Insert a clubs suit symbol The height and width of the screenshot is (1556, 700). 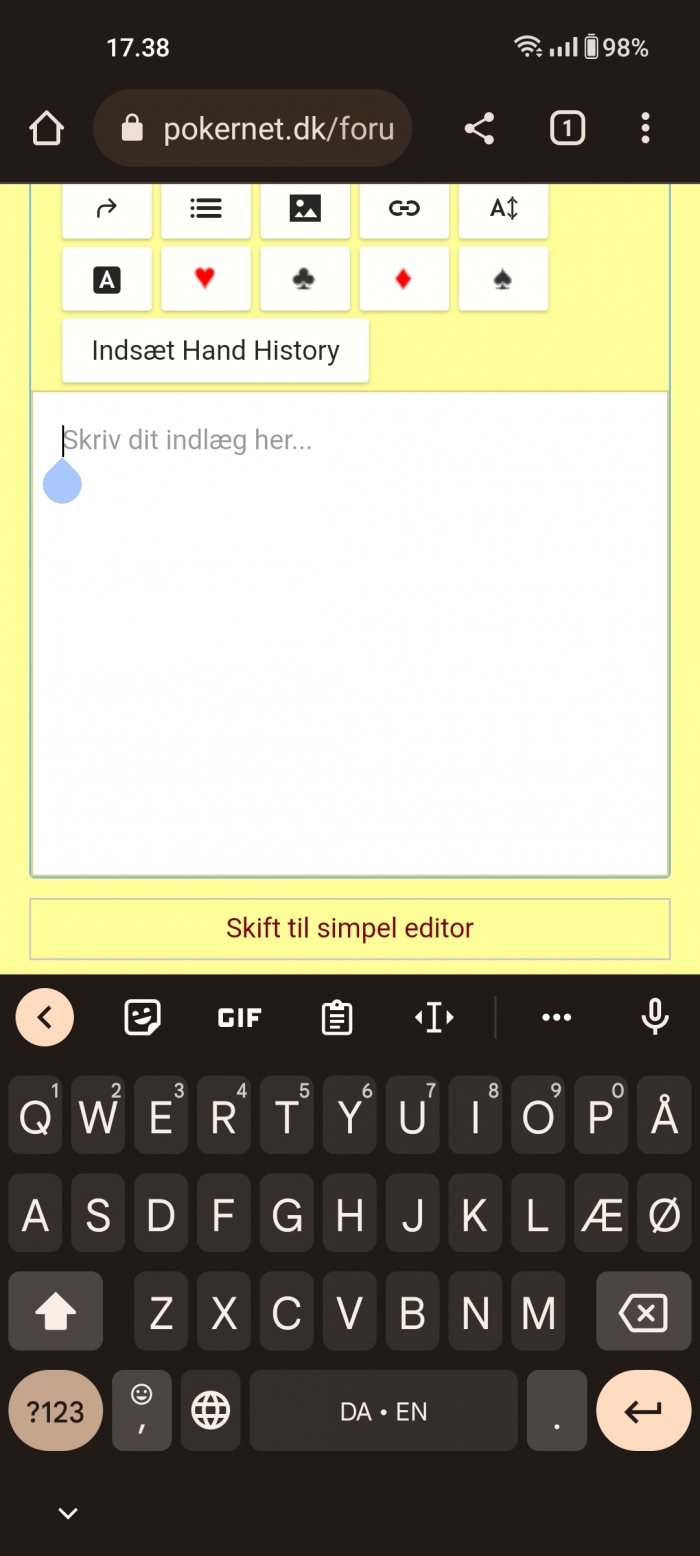point(305,280)
